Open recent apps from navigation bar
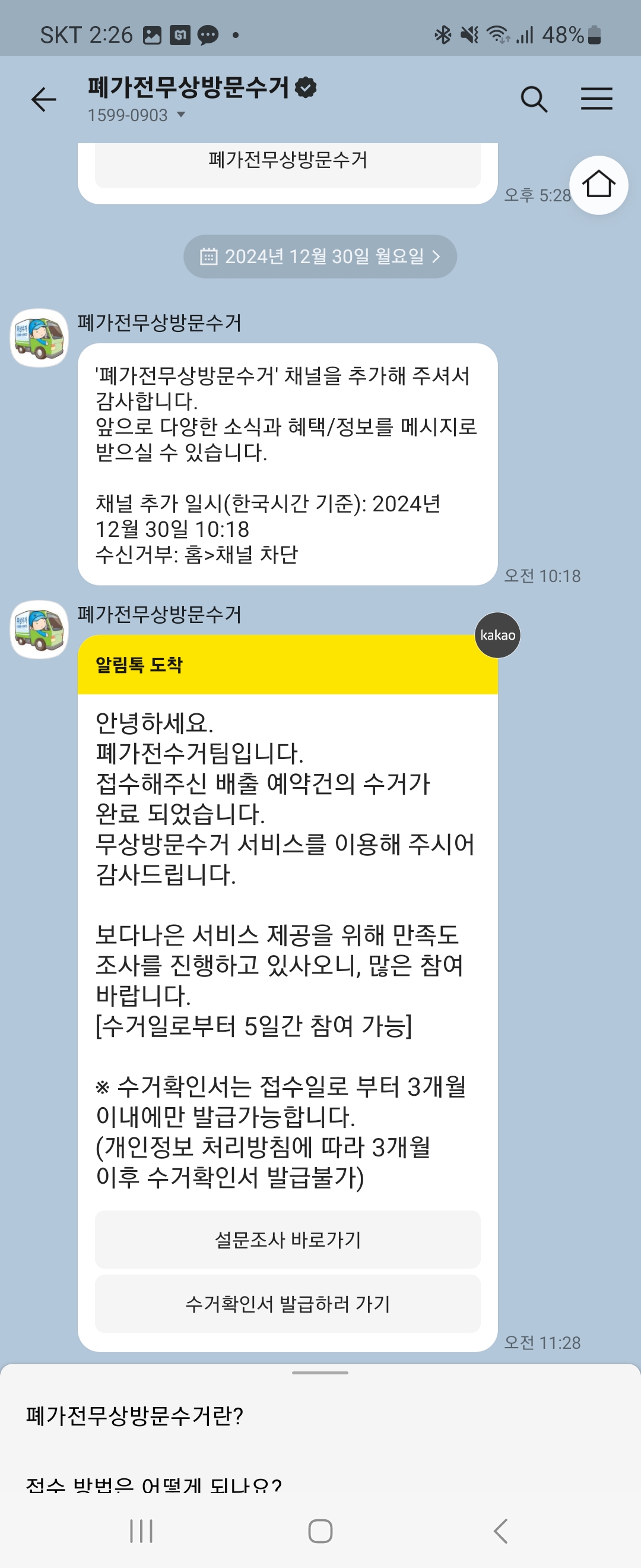 141,1530
